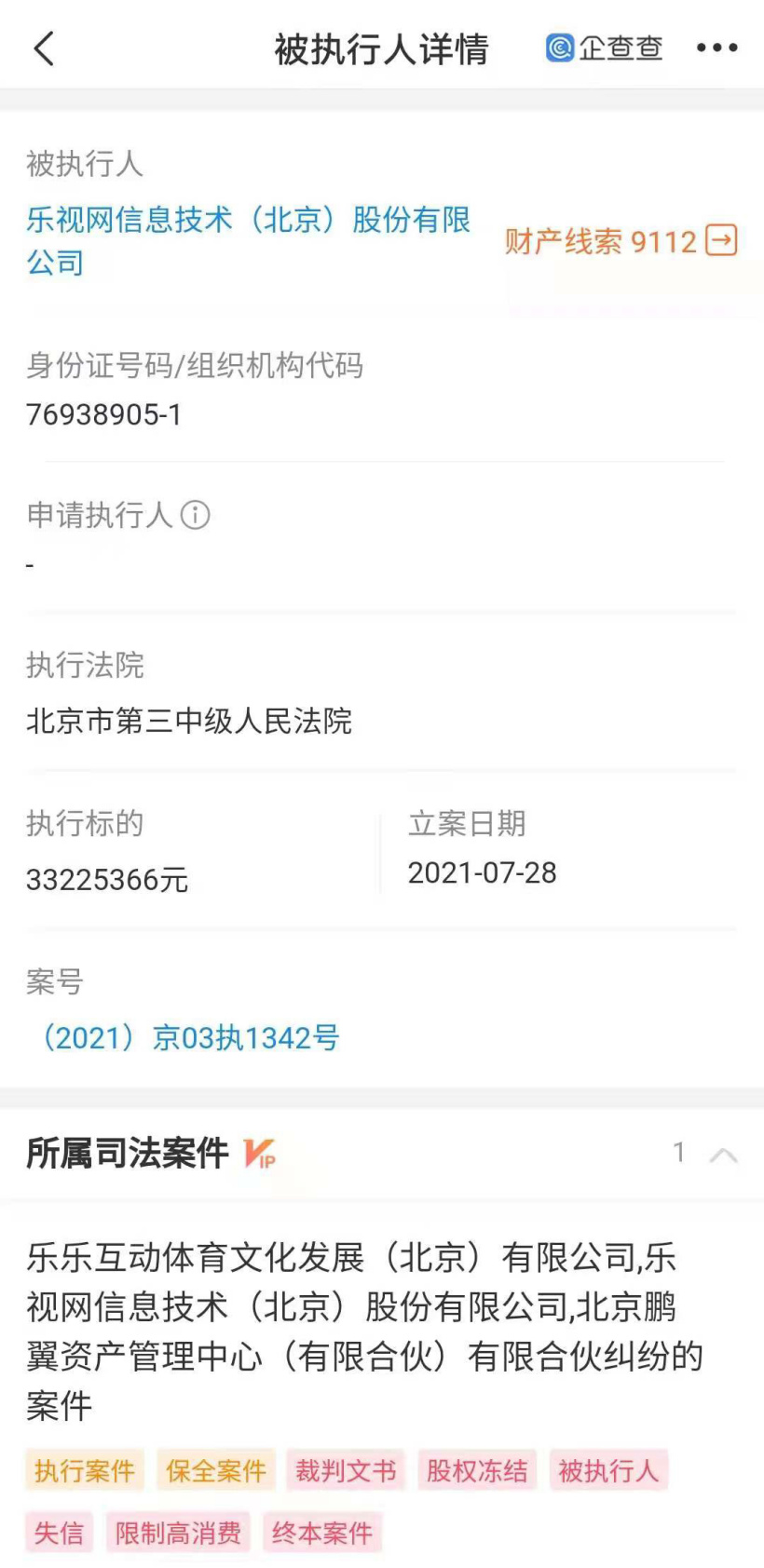Select the 失信 tag
The height and width of the screenshot is (1568, 764).
pyautogui.click(x=59, y=1533)
